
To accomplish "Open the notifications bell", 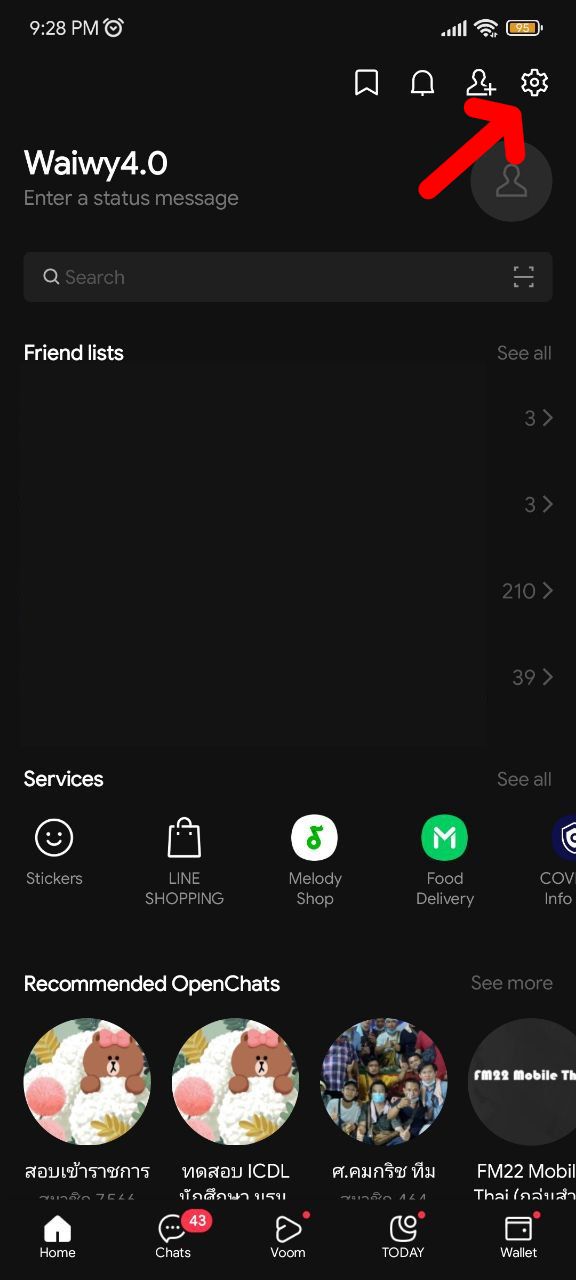I will click(423, 83).
